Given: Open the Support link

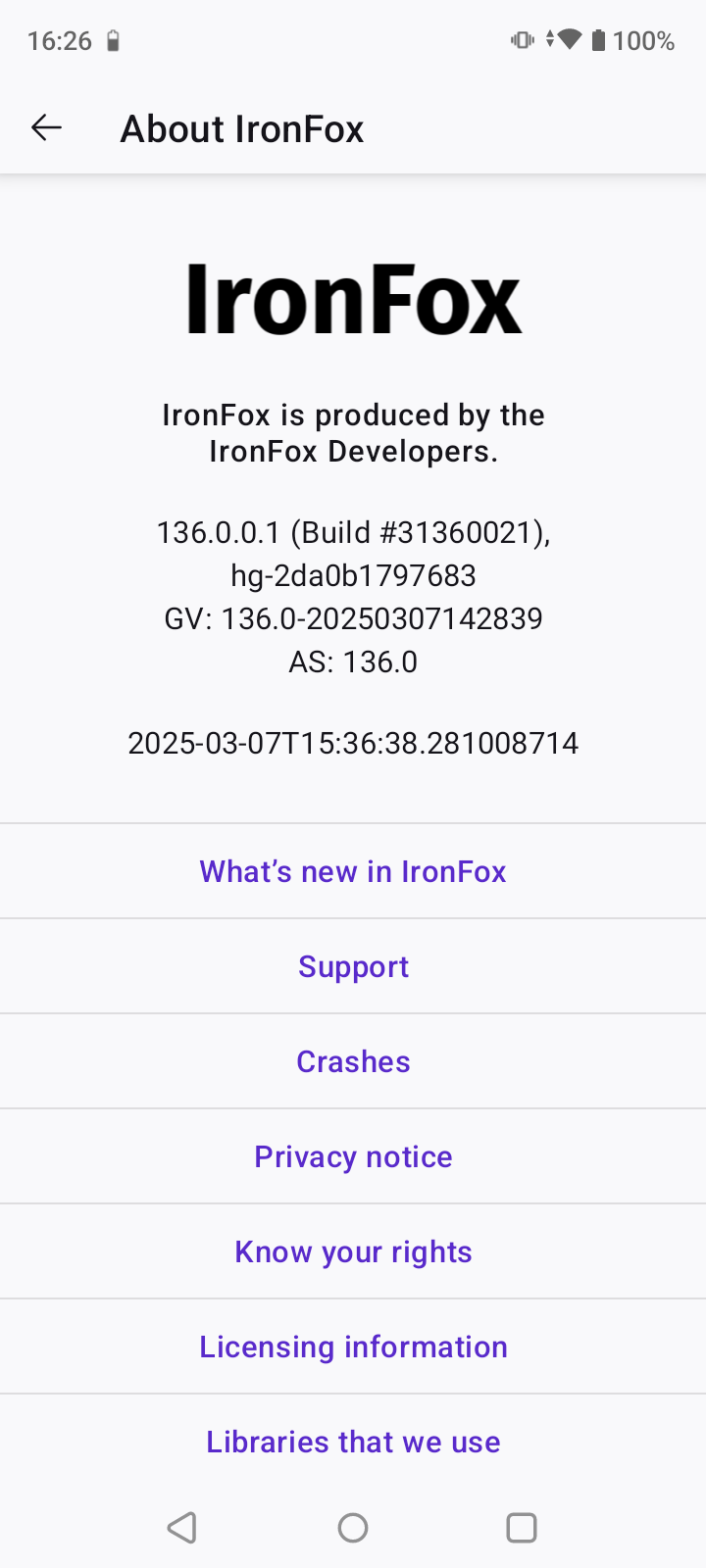Looking at the screenshot, I should 353,966.
